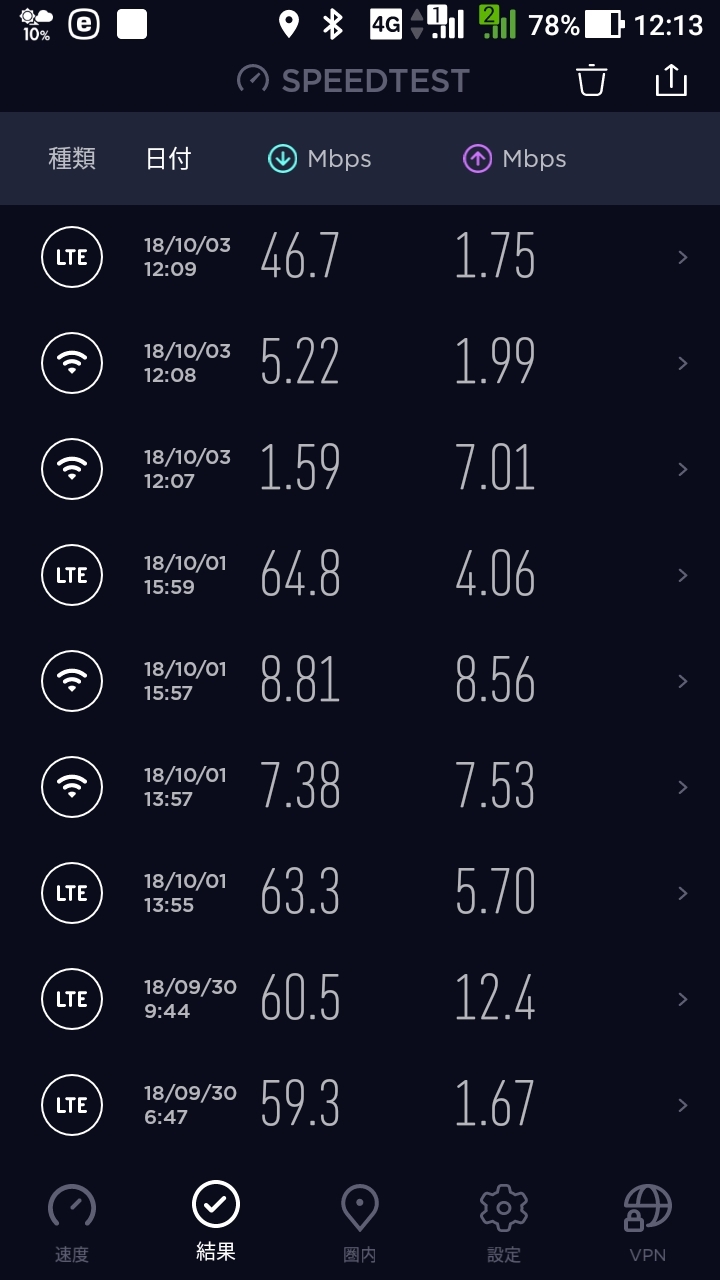Share the speed test results
The image size is (720, 1280).
point(671,80)
